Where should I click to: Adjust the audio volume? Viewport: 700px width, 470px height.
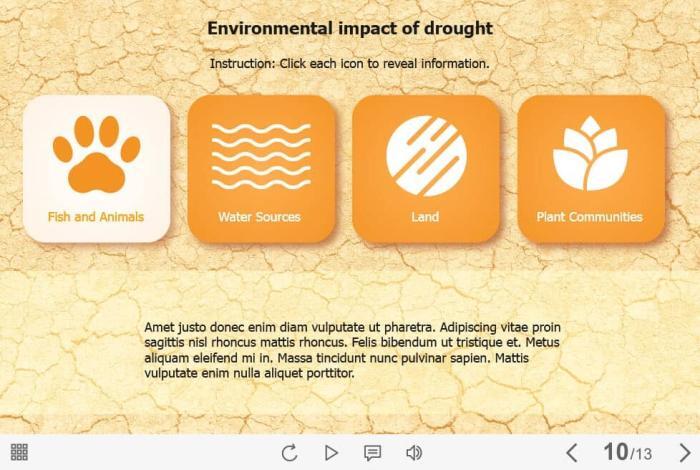click(x=414, y=453)
